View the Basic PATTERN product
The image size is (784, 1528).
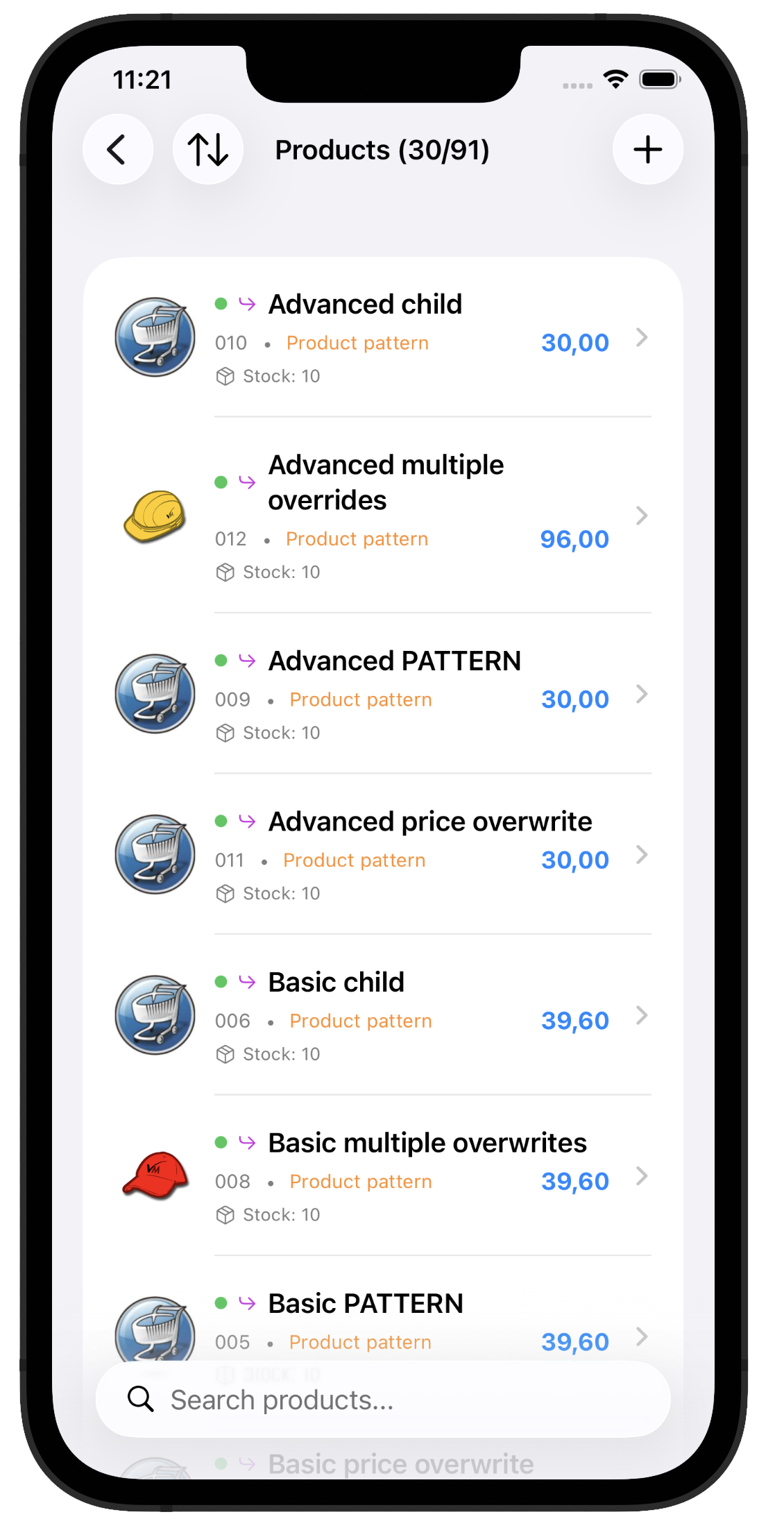point(383,1323)
